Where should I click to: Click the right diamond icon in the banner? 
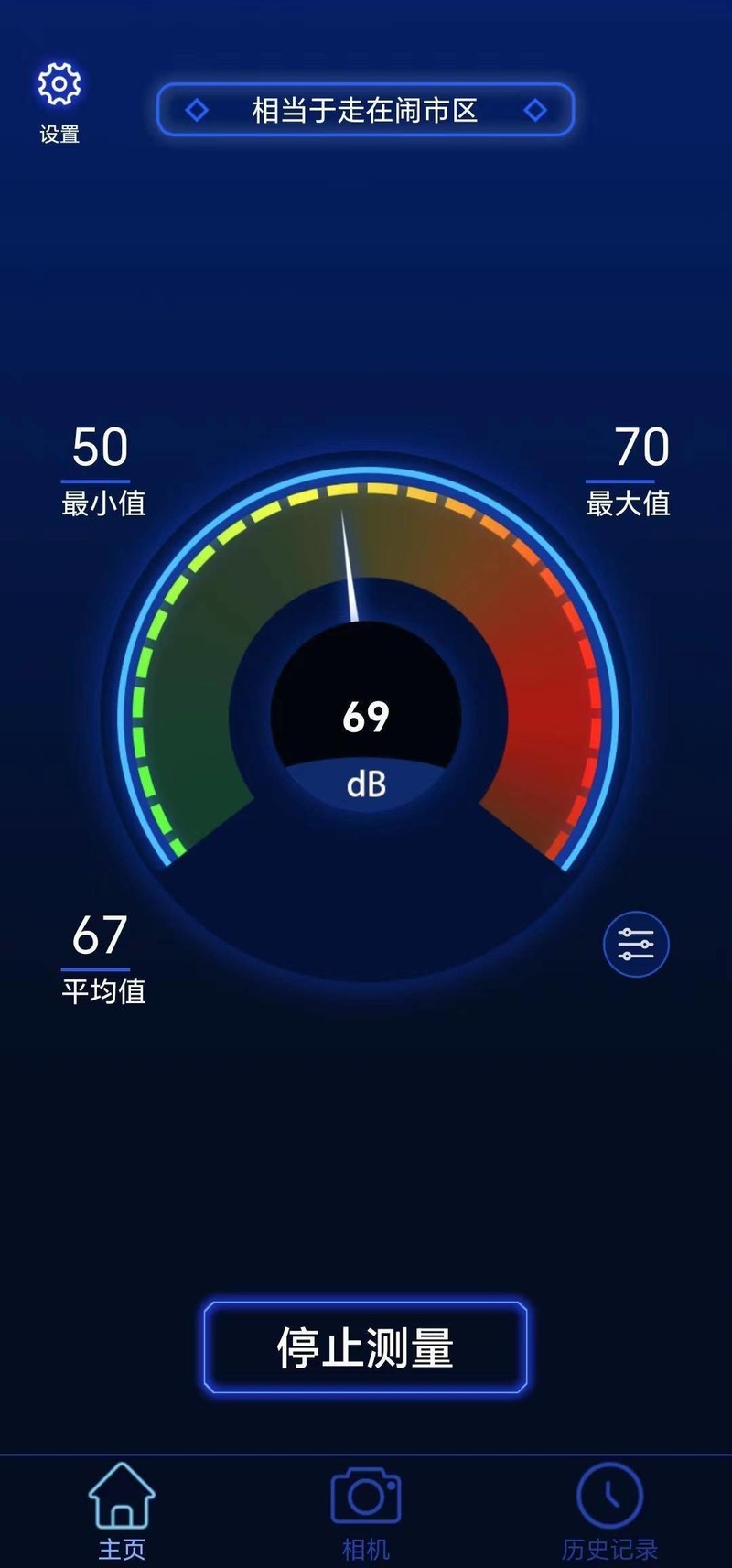[535, 110]
